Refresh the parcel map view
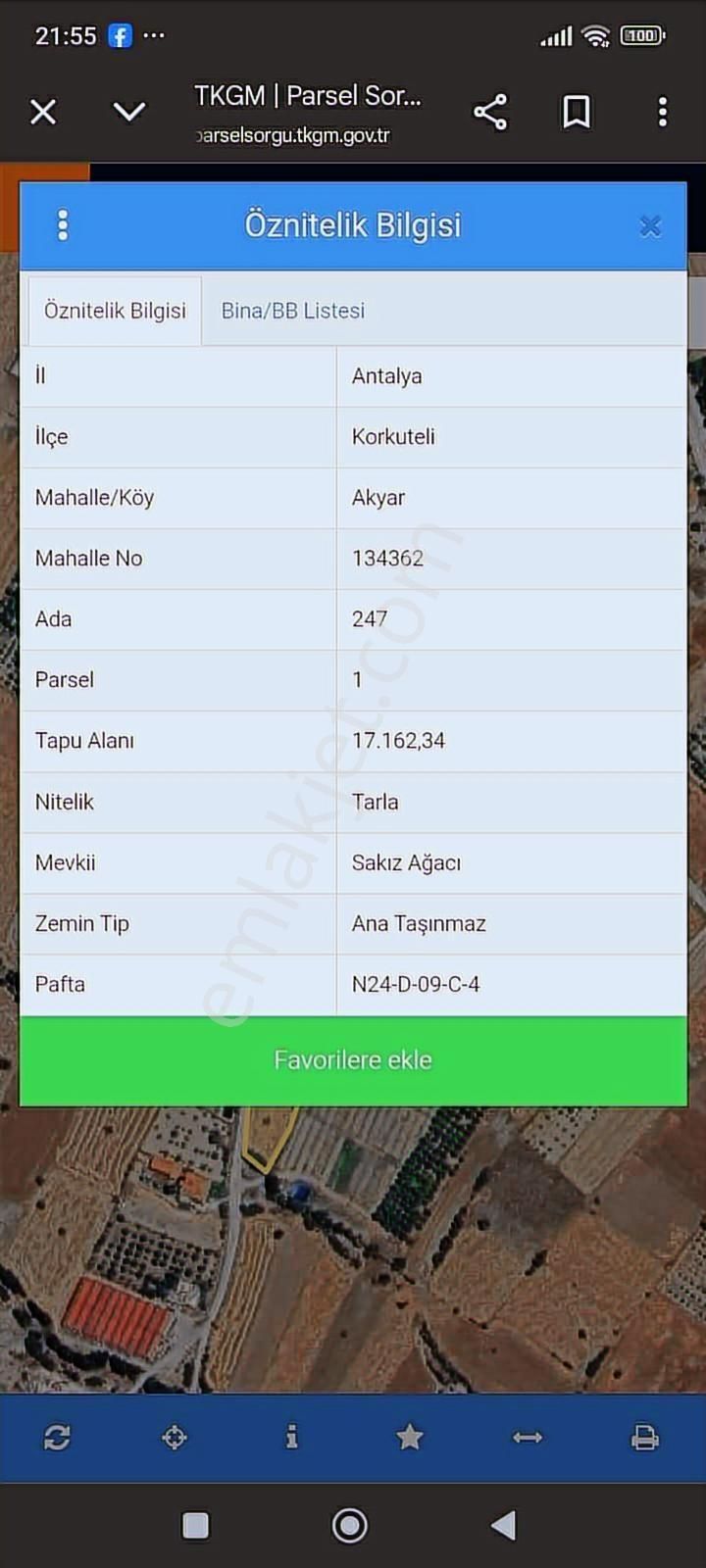The height and width of the screenshot is (1568, 706). [x=57, y=1437]
